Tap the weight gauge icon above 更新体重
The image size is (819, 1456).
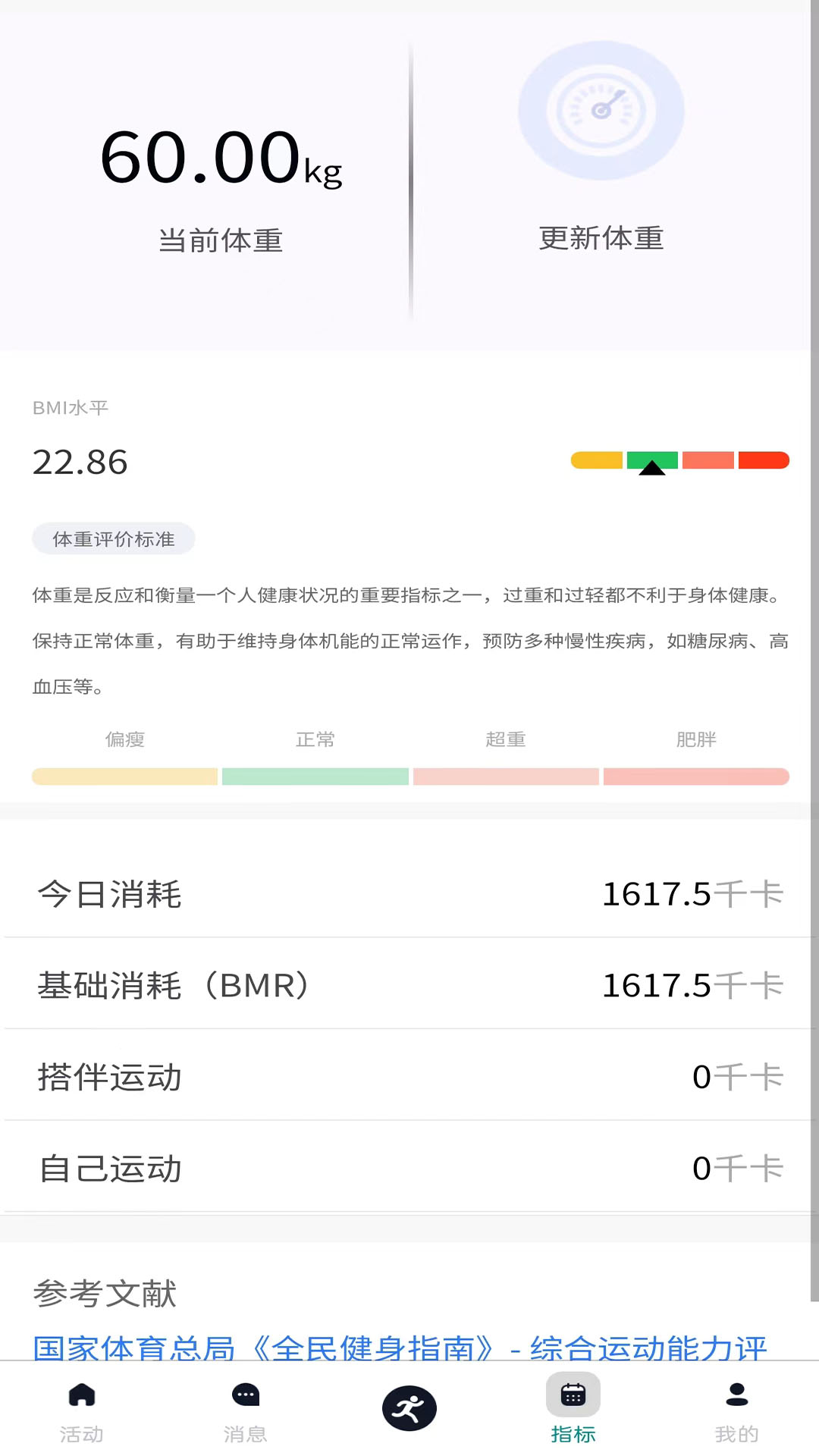(x=603, y=110)
